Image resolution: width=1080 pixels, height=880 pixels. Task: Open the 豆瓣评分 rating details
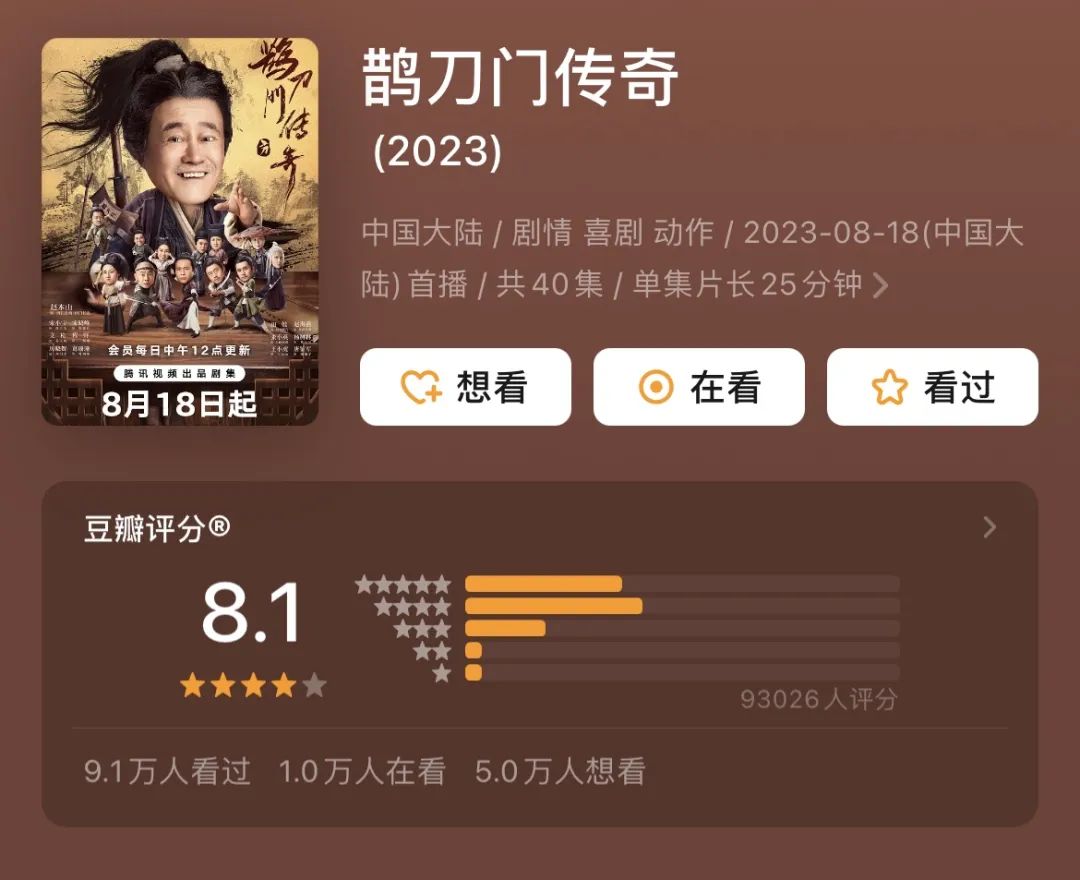(x=989, y=527)
